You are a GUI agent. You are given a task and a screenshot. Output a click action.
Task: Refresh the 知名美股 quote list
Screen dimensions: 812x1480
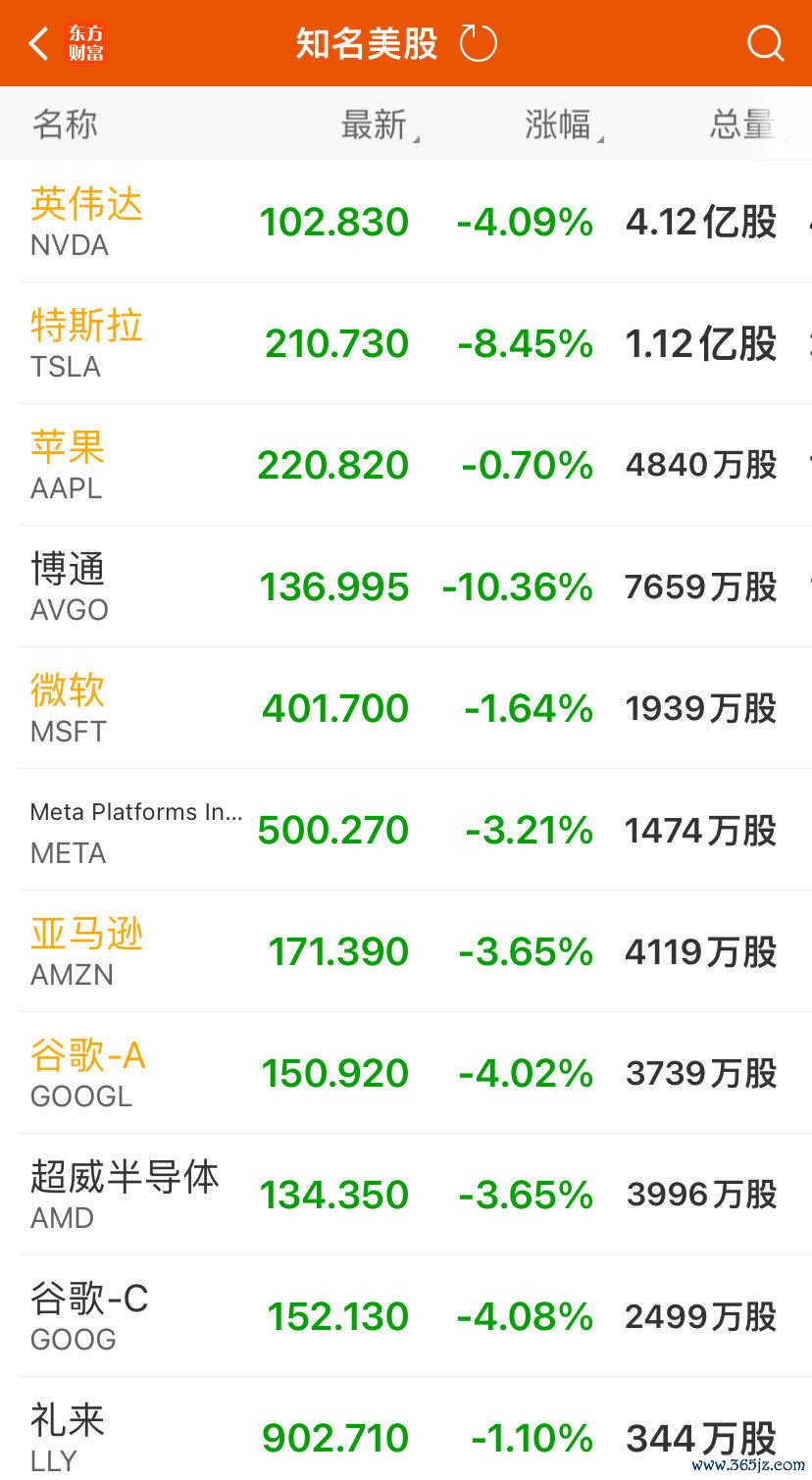click(x=479, y=43)
